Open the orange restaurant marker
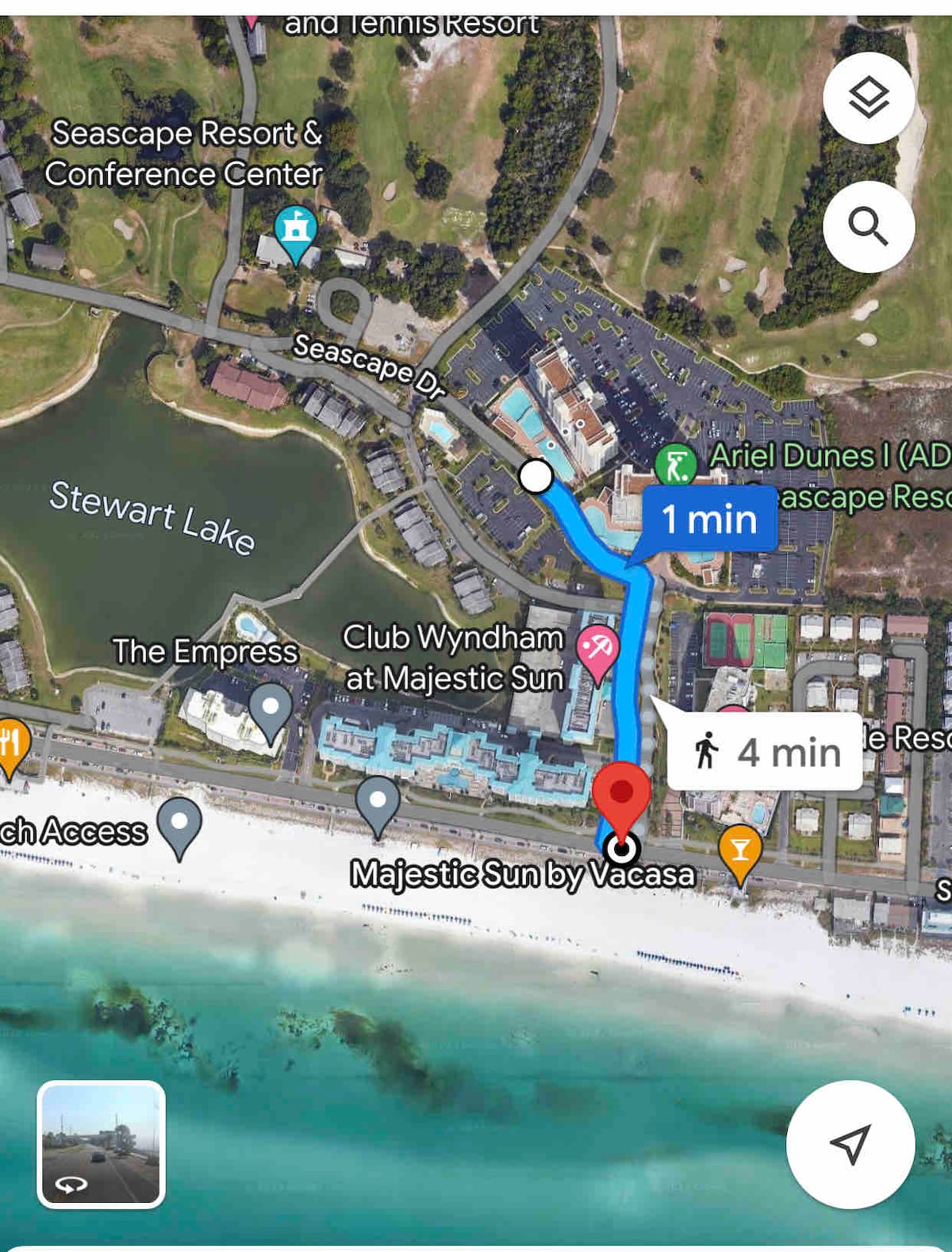This screenshot has width=952, height=1252. coord(12,744)
